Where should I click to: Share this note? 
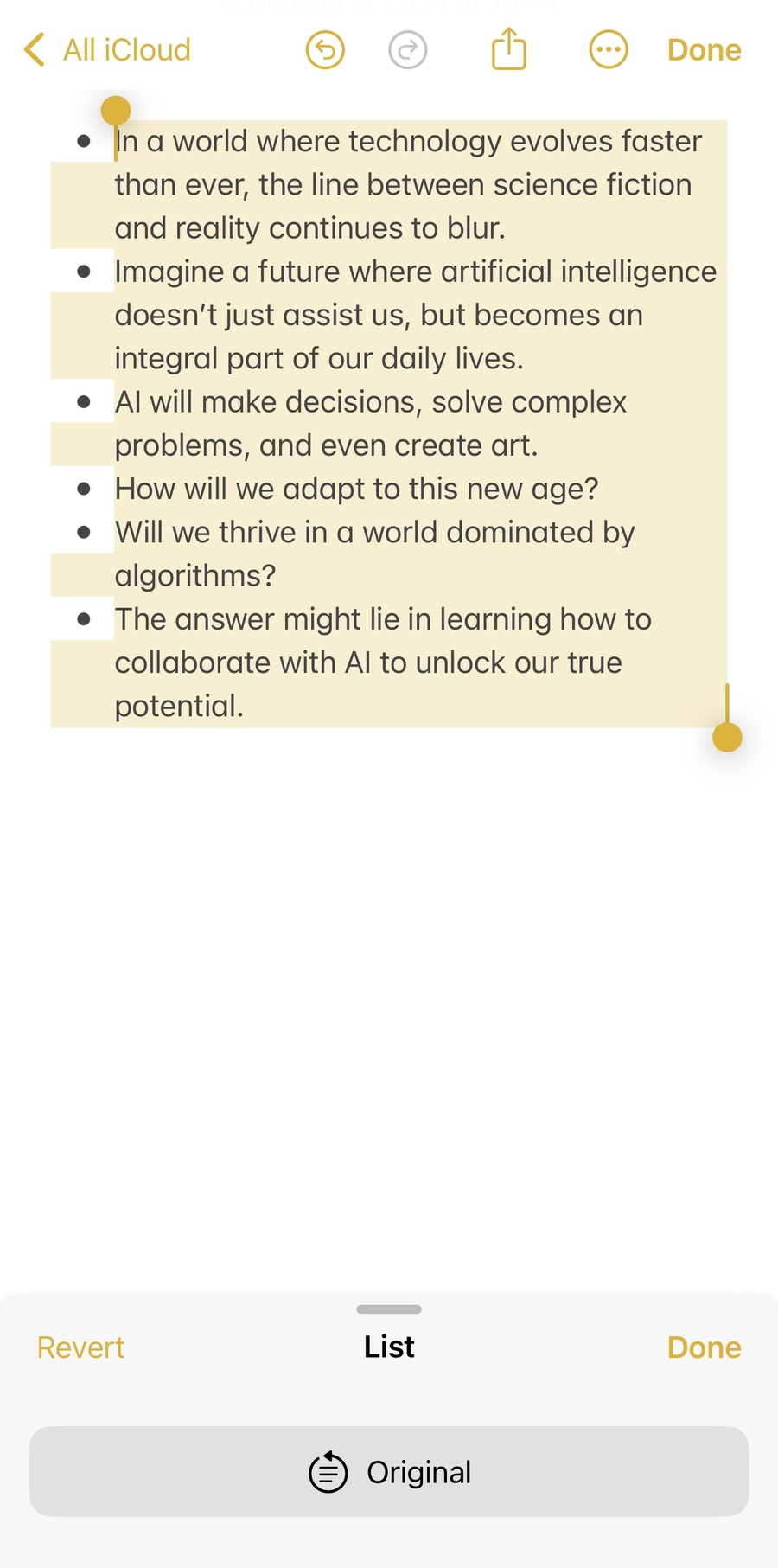click(509, 49)
